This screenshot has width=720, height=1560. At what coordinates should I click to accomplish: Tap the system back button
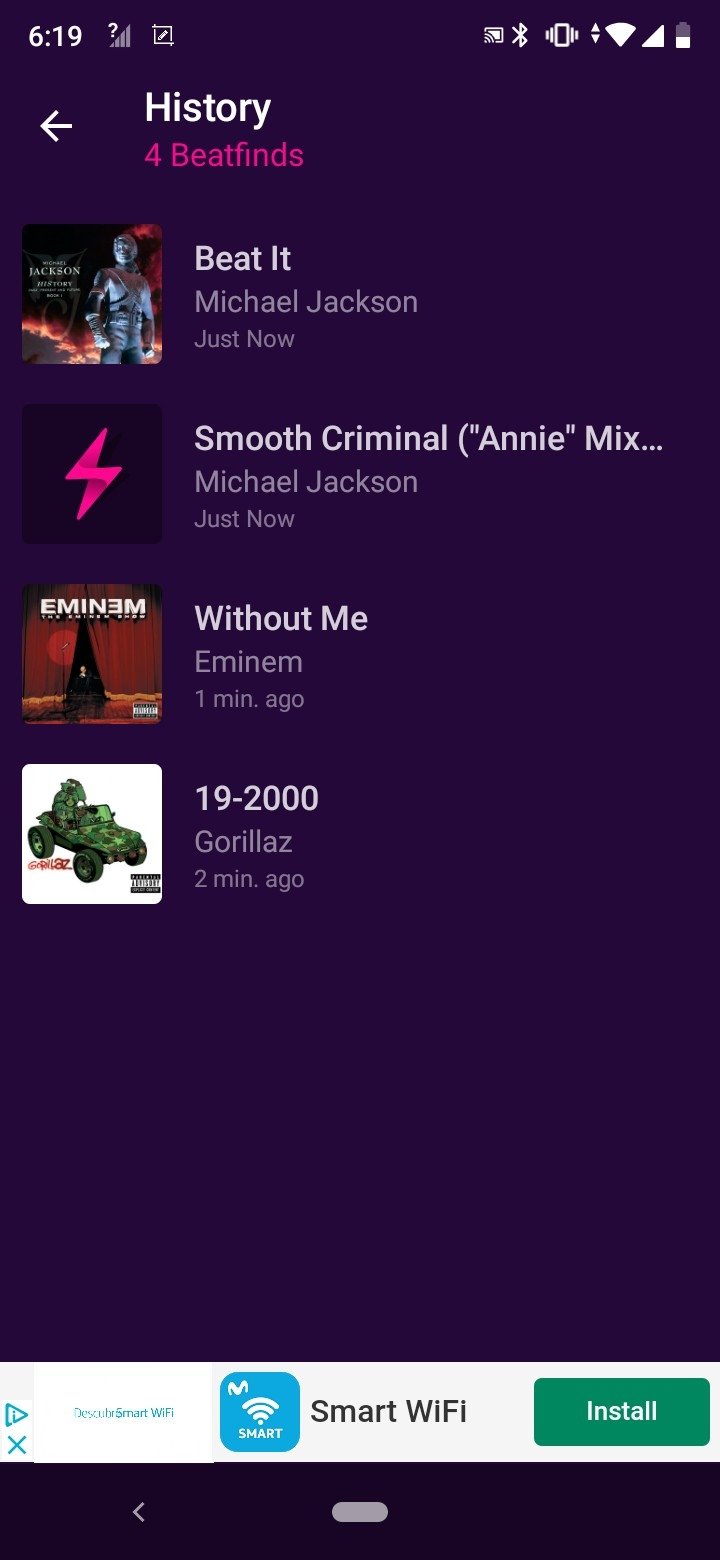pos(139,1512)
